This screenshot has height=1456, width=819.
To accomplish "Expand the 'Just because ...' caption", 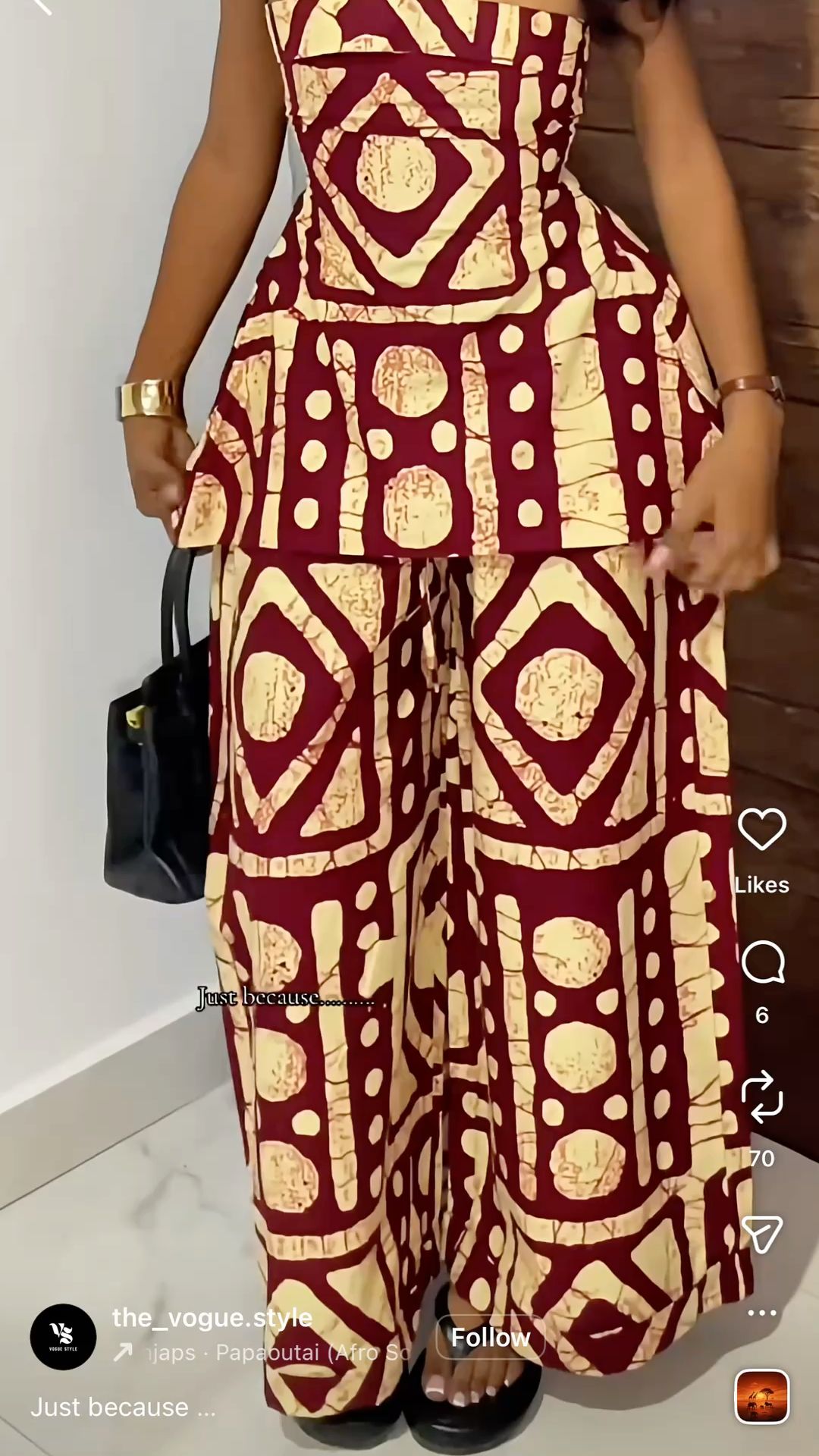I will (123, 1407).
